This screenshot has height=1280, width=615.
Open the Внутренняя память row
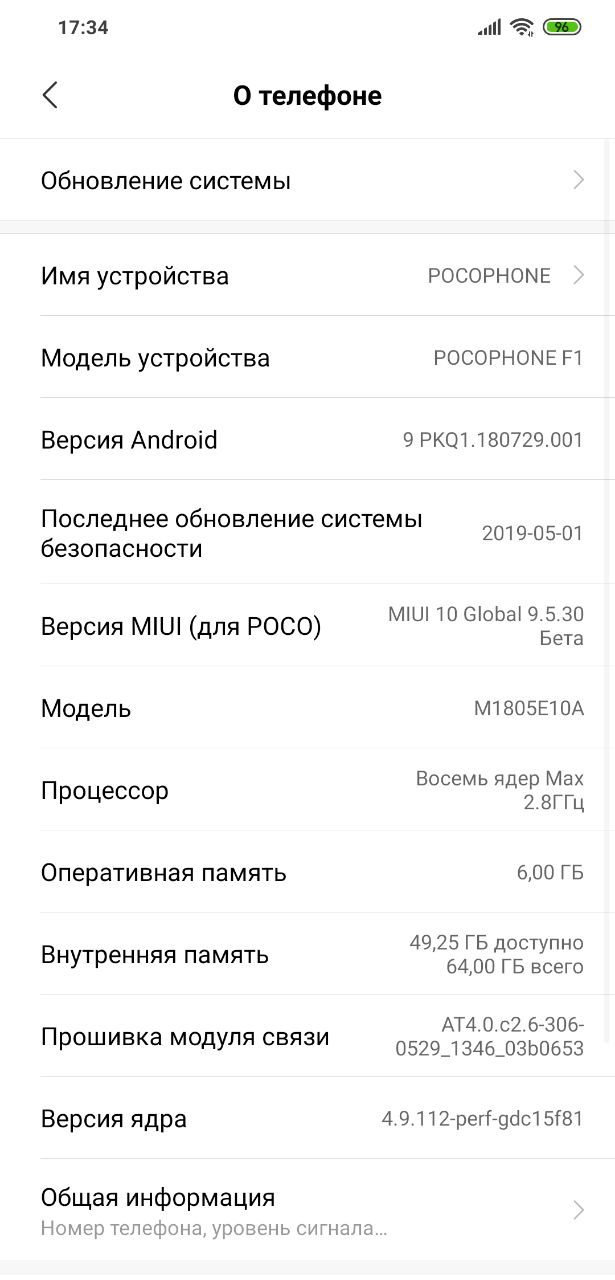[307, 954]
